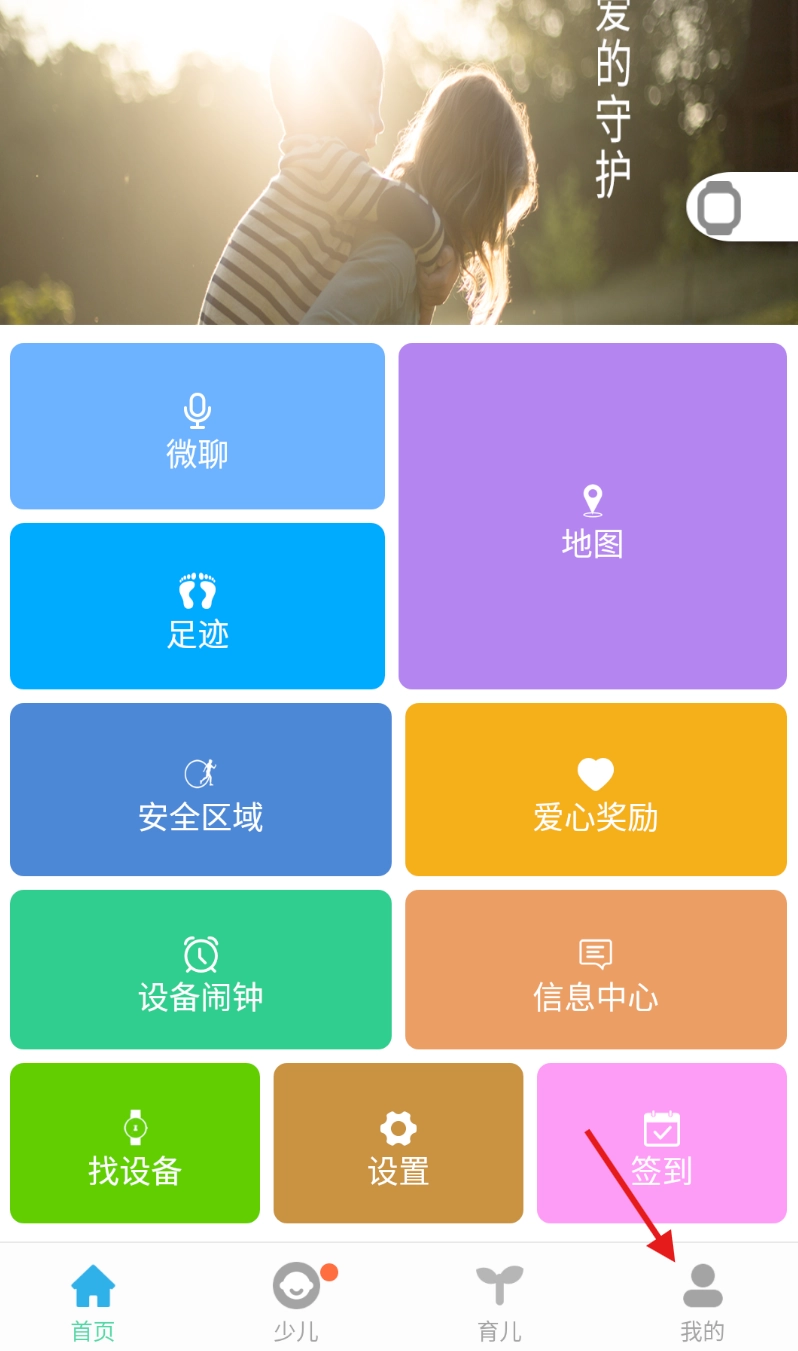The image size is (798, 1351).
Task: Switch to the 育儿 parenting tab
Action: tap(499, 1301)
